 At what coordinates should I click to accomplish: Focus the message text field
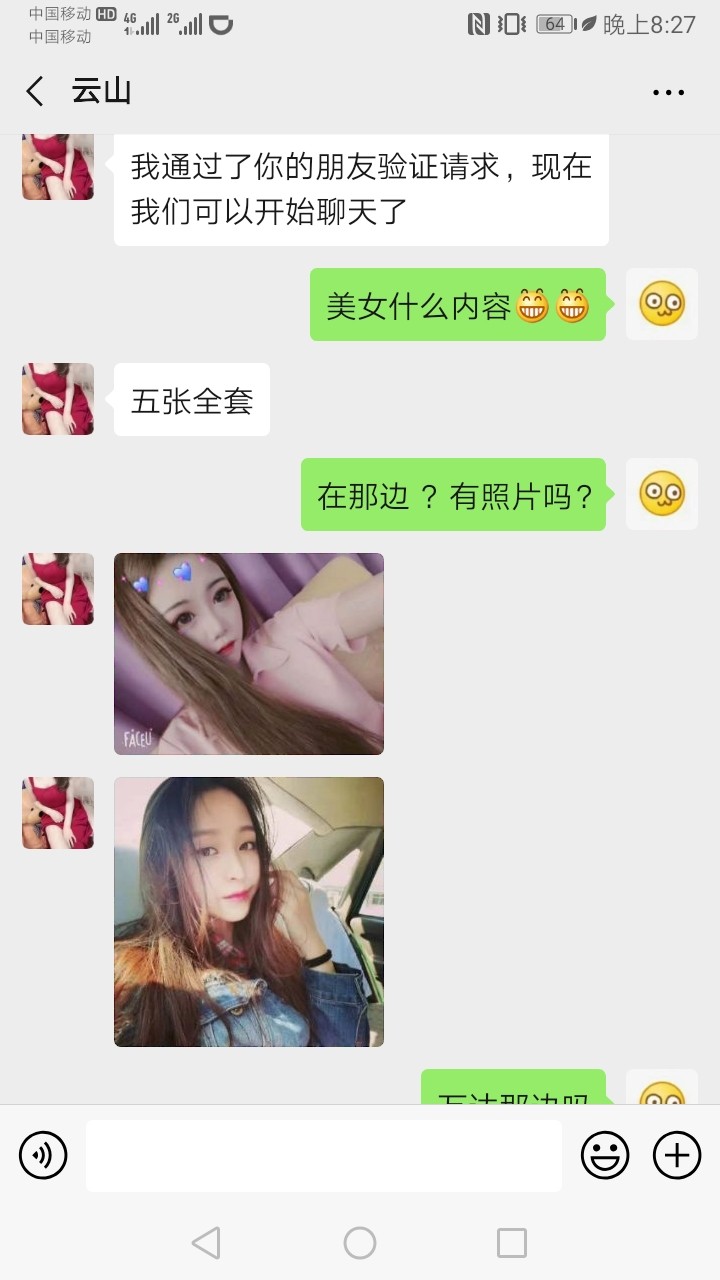tap(323, 1156)
